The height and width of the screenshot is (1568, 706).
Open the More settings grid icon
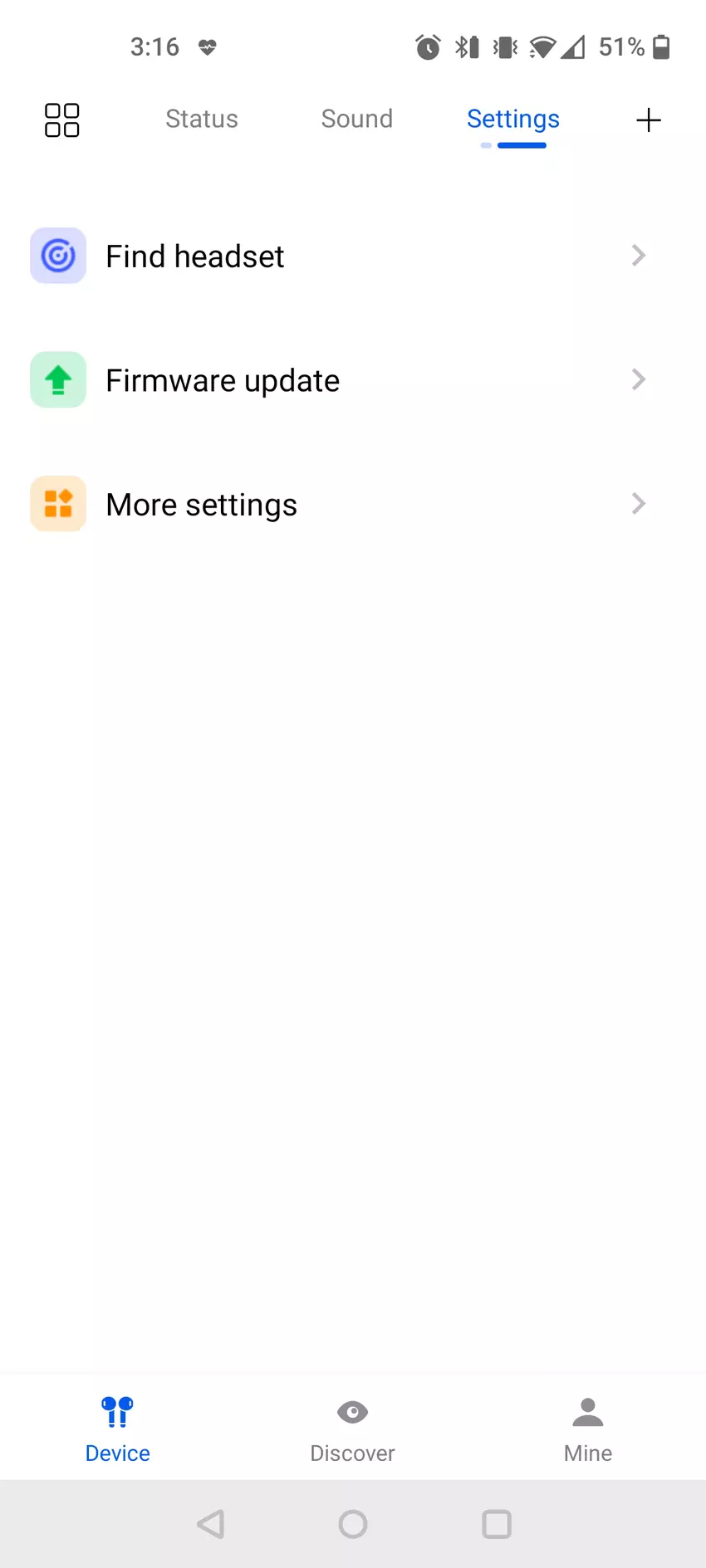(58, 504)
